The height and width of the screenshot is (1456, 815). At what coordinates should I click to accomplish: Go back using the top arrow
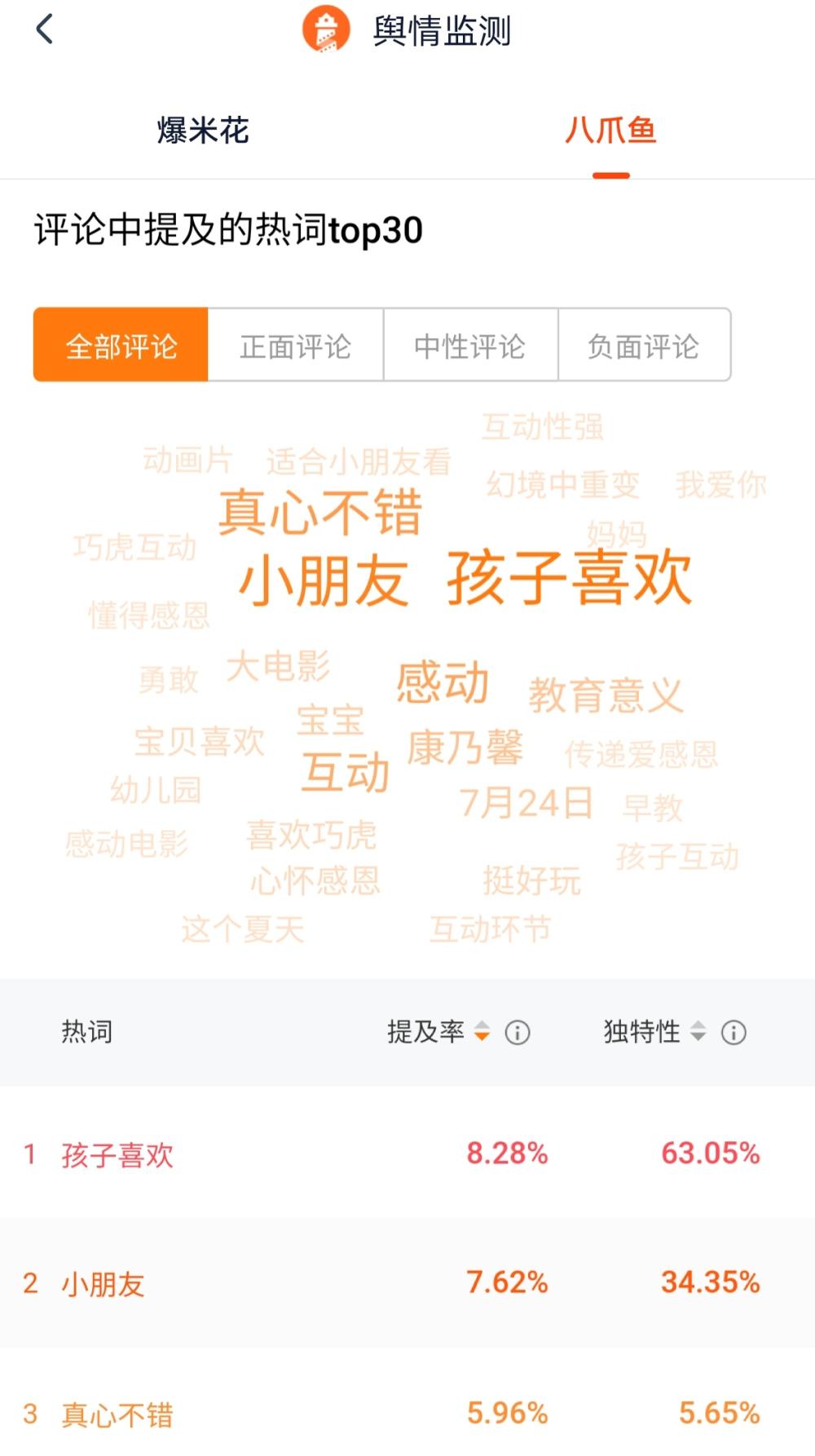(x=45, y=30)
